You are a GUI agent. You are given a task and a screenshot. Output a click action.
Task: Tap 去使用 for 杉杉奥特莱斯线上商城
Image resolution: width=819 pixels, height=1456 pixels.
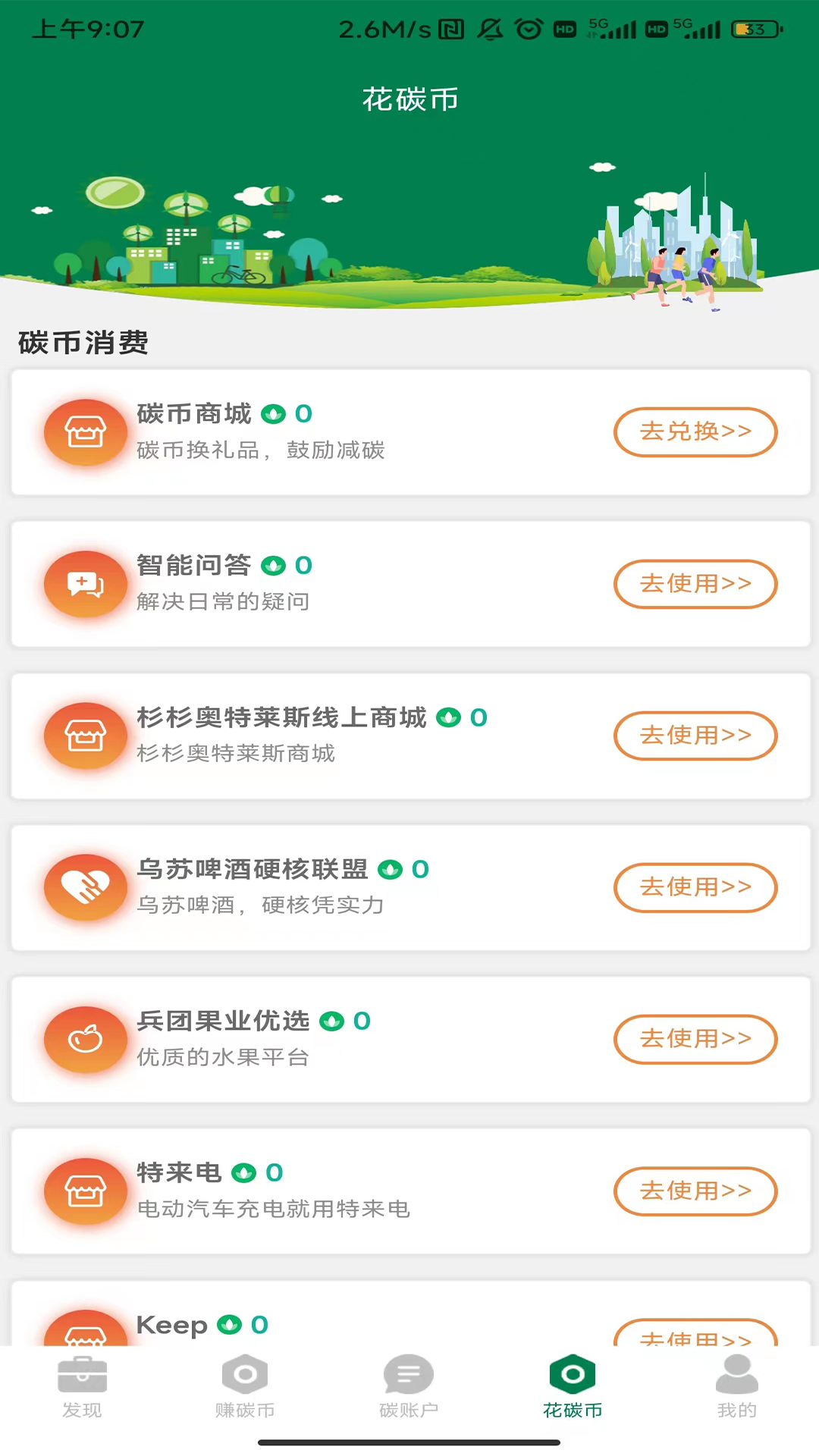coord(695,736)
